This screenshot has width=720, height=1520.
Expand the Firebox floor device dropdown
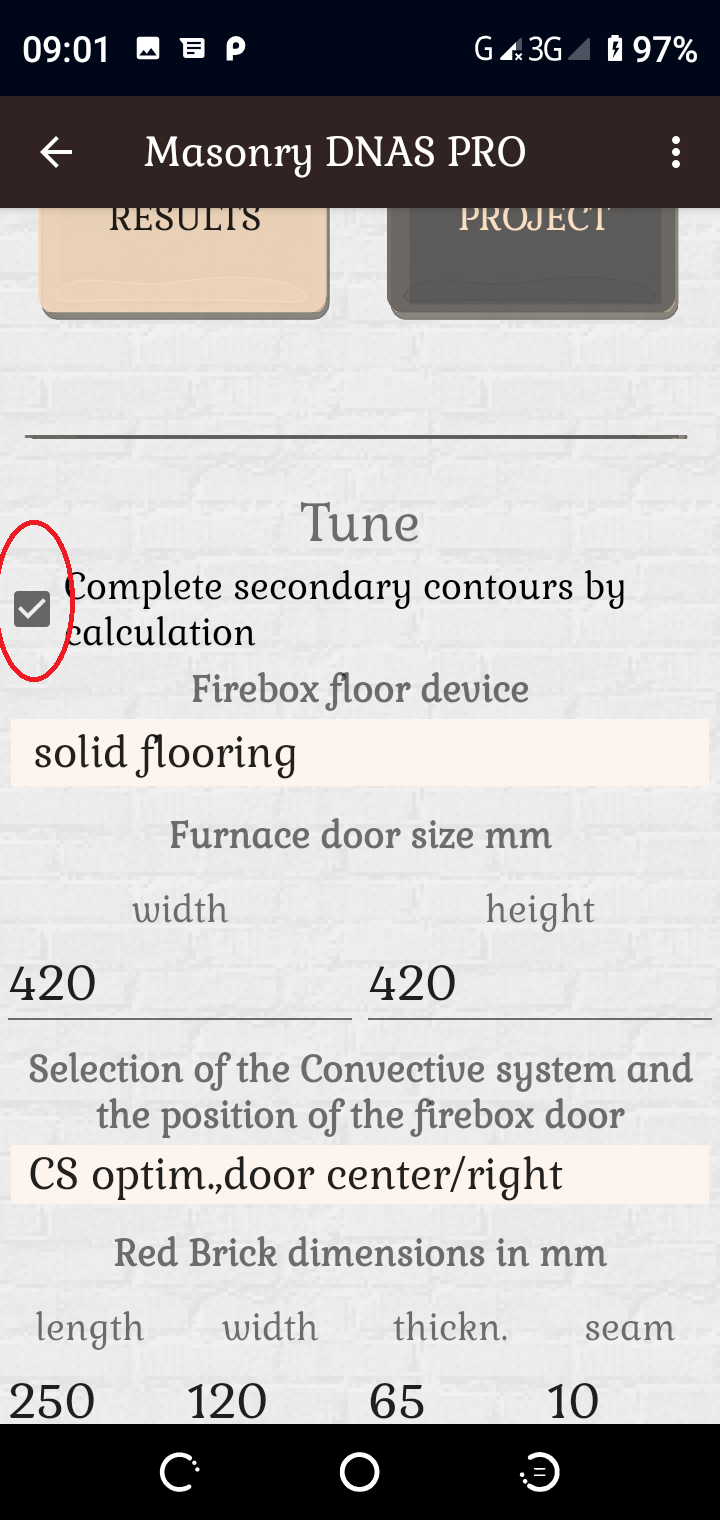tap(360, 752)
